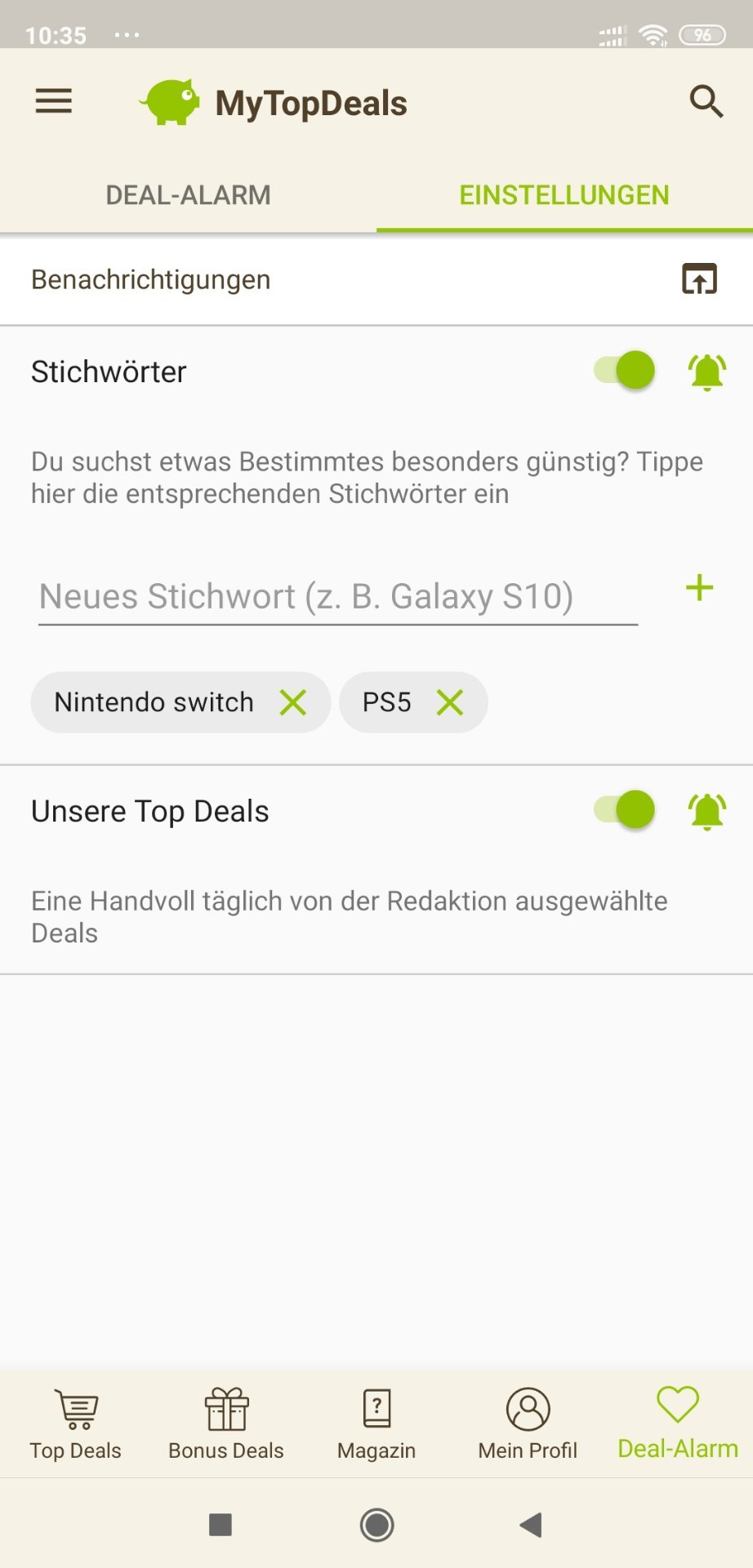Add keyword with the plus icon

pyautogui.click(x=700, y=588)
